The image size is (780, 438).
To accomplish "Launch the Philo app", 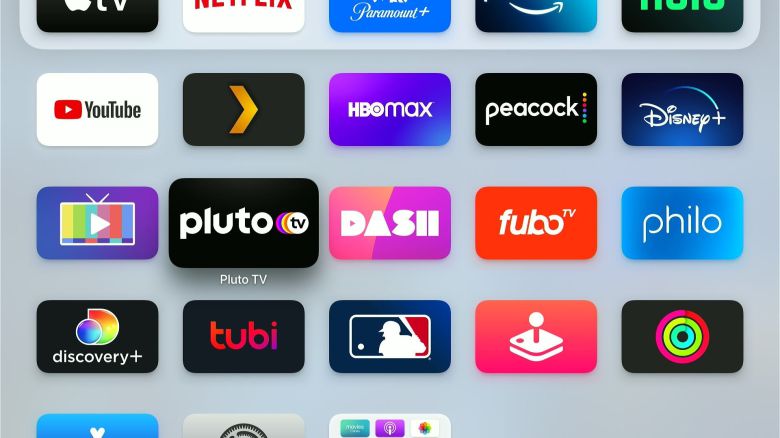I will click(x=682, y=223).
